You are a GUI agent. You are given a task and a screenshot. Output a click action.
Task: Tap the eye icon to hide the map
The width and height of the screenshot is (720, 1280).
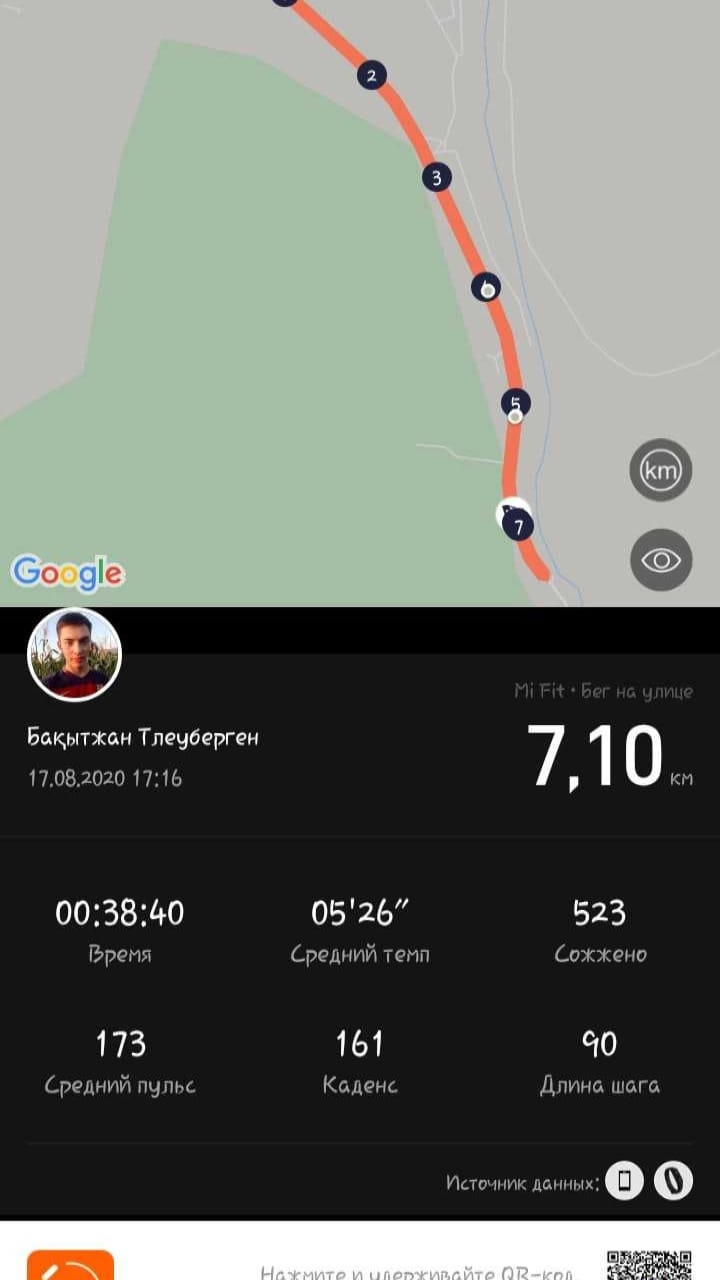(660, 560)
